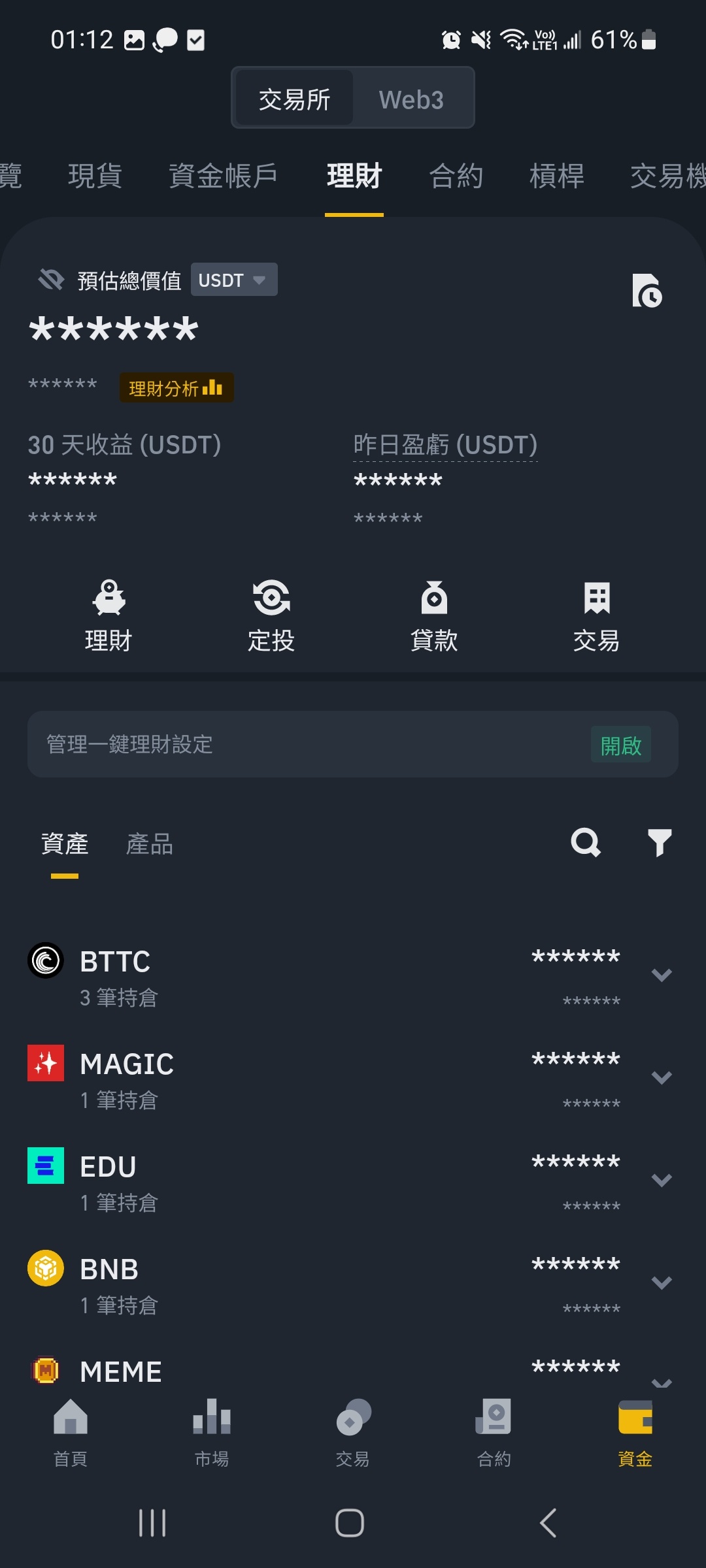Search assets with the magnifier icon
This screenshot has width=706, height=1568.
pyautogui.click(x=586, y=843)
